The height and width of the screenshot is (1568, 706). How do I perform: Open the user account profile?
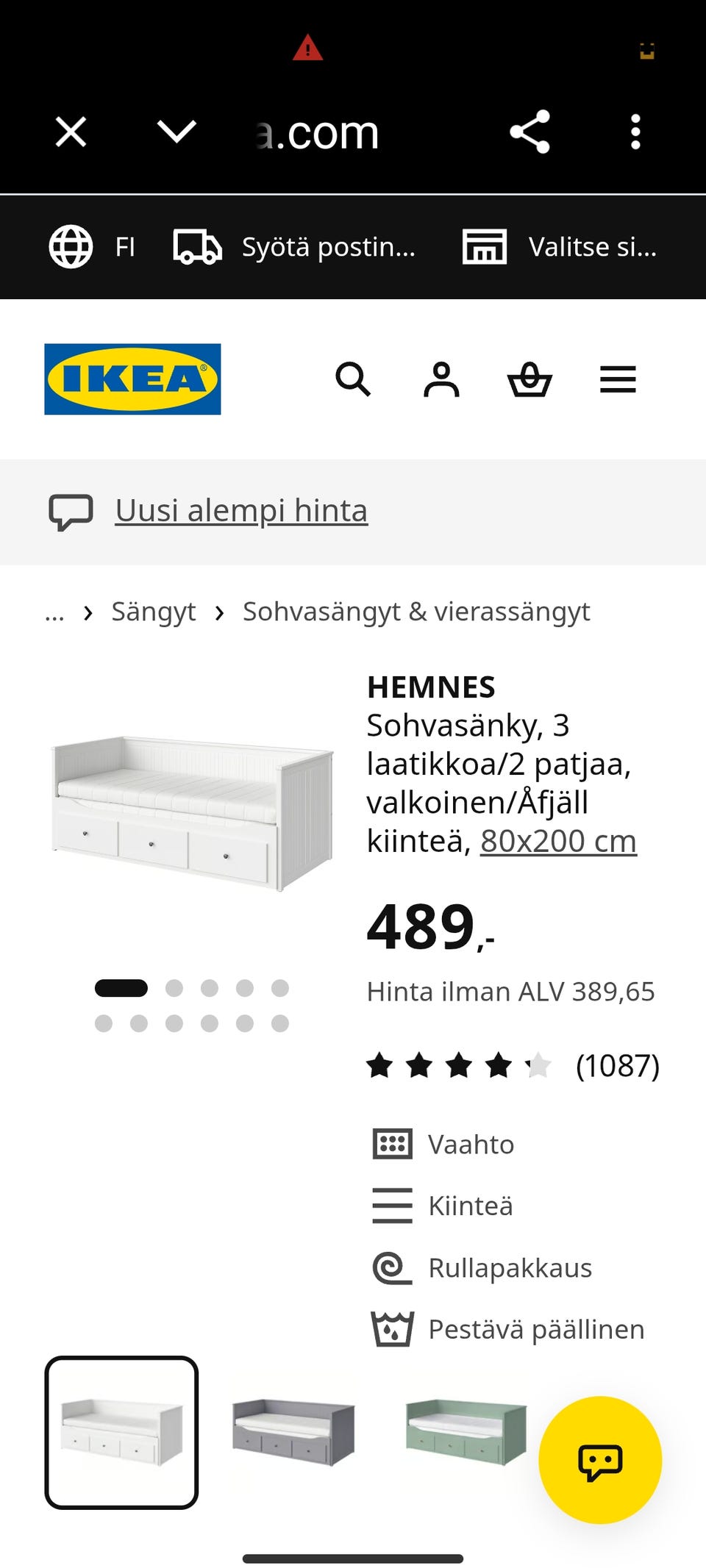pyautogui.click(x=441, y=379)
